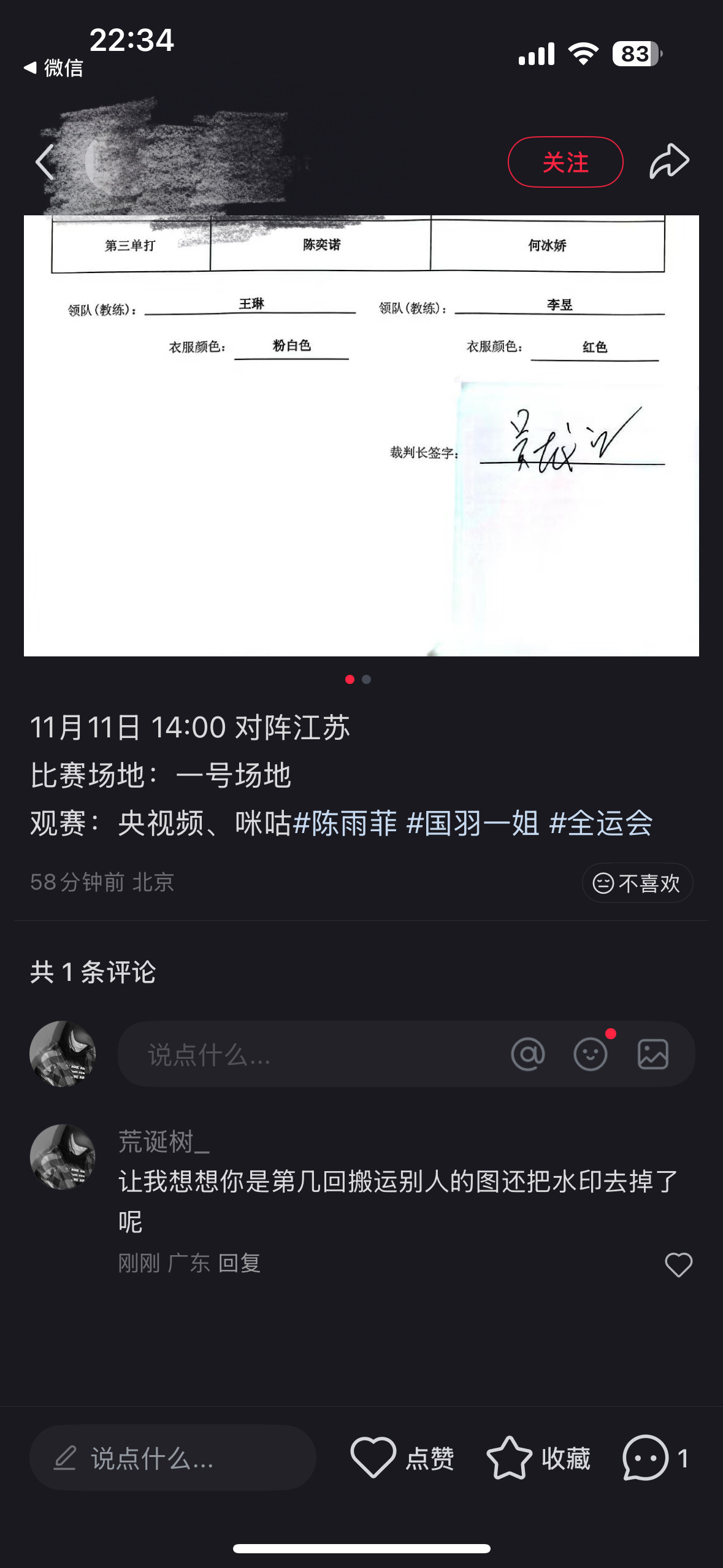This screenshot has width=723, height=1568.
Task: Tap the red carousel indicator dot
Action: 351,680
